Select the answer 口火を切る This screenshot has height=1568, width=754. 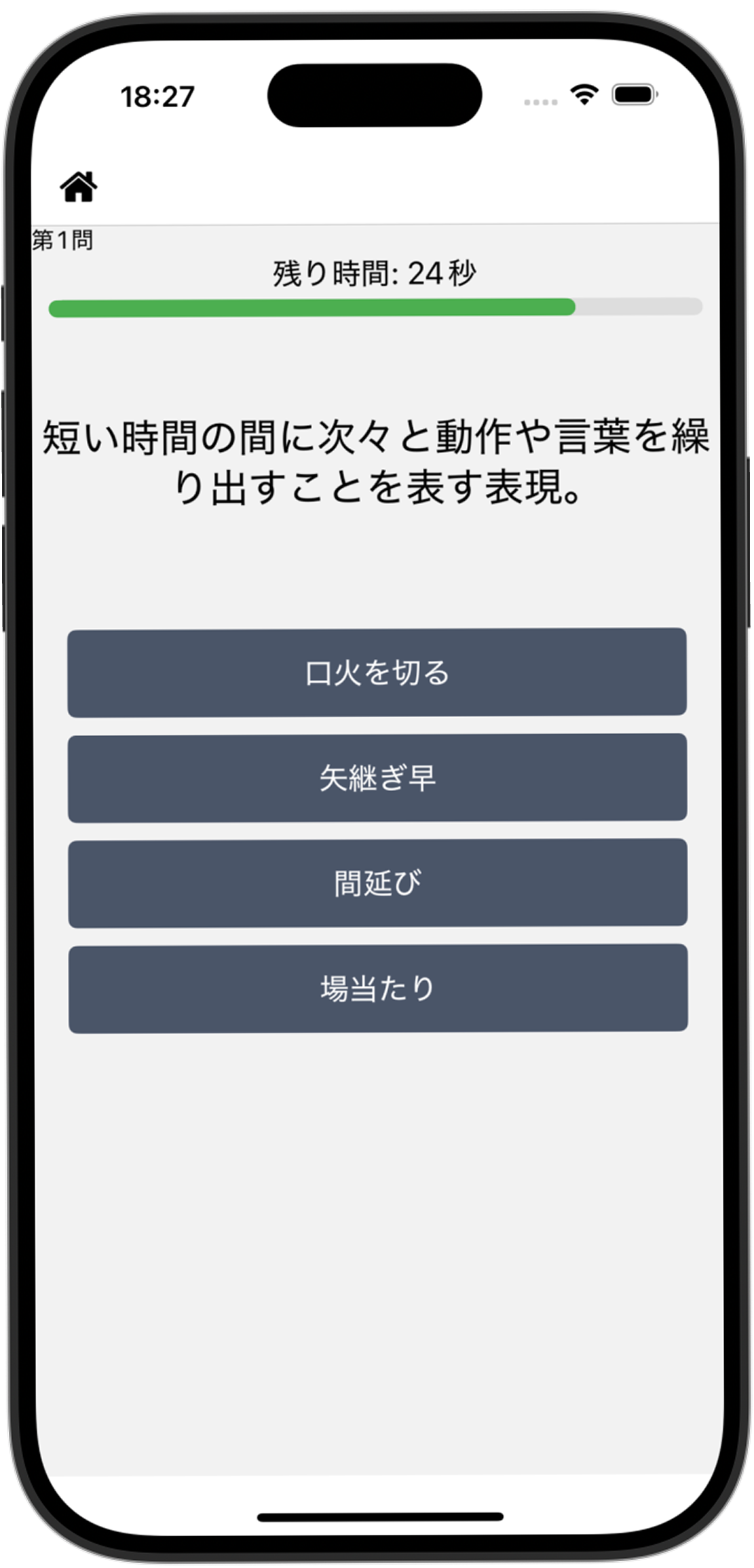377,672
